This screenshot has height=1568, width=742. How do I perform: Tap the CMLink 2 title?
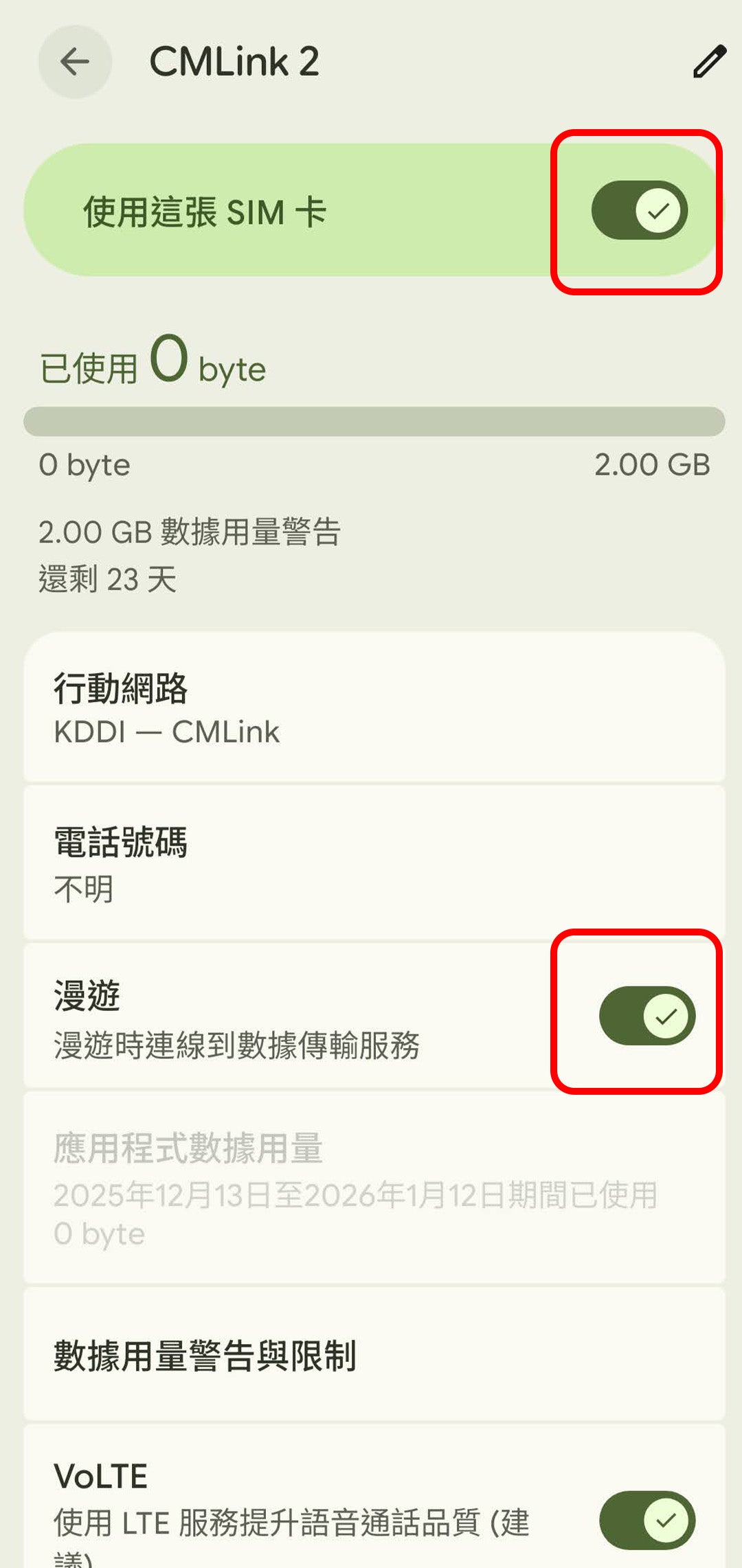[x=235, y=61]
